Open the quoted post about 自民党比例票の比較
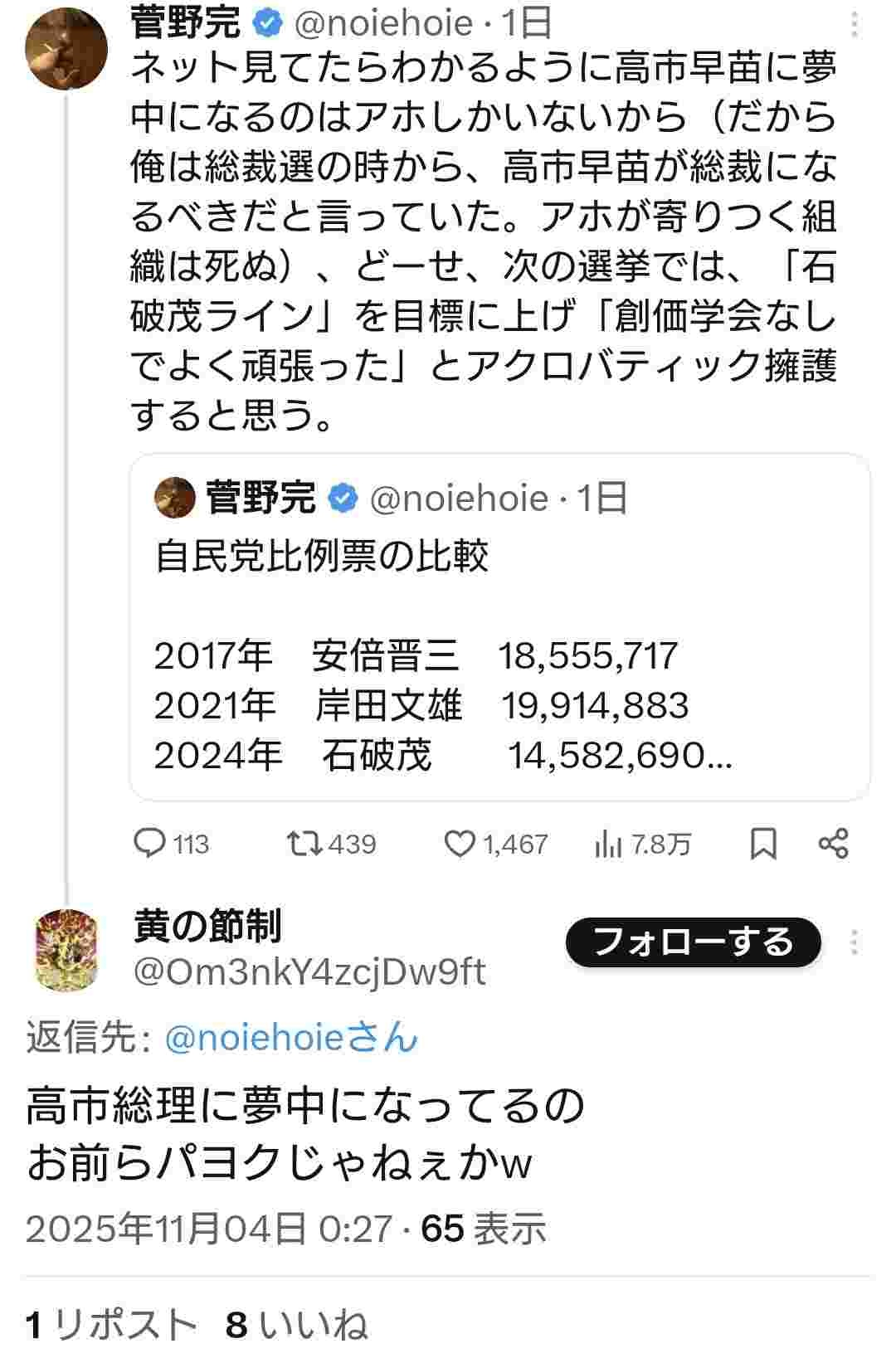Viewport: 896px width, 1363px height. tap(499, 626)
